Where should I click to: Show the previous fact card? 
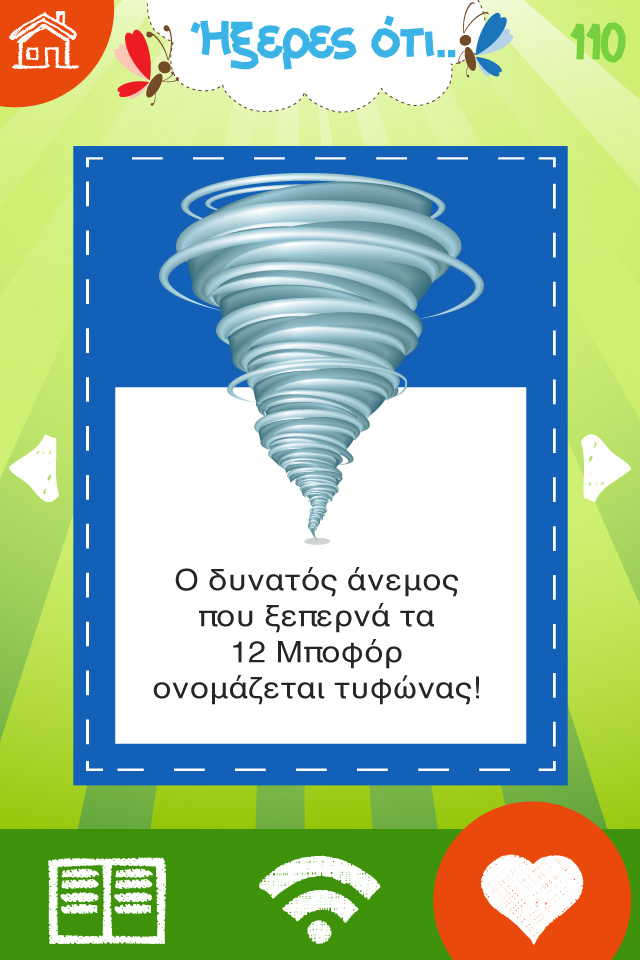pyautogui.click(x=32, y=467)
